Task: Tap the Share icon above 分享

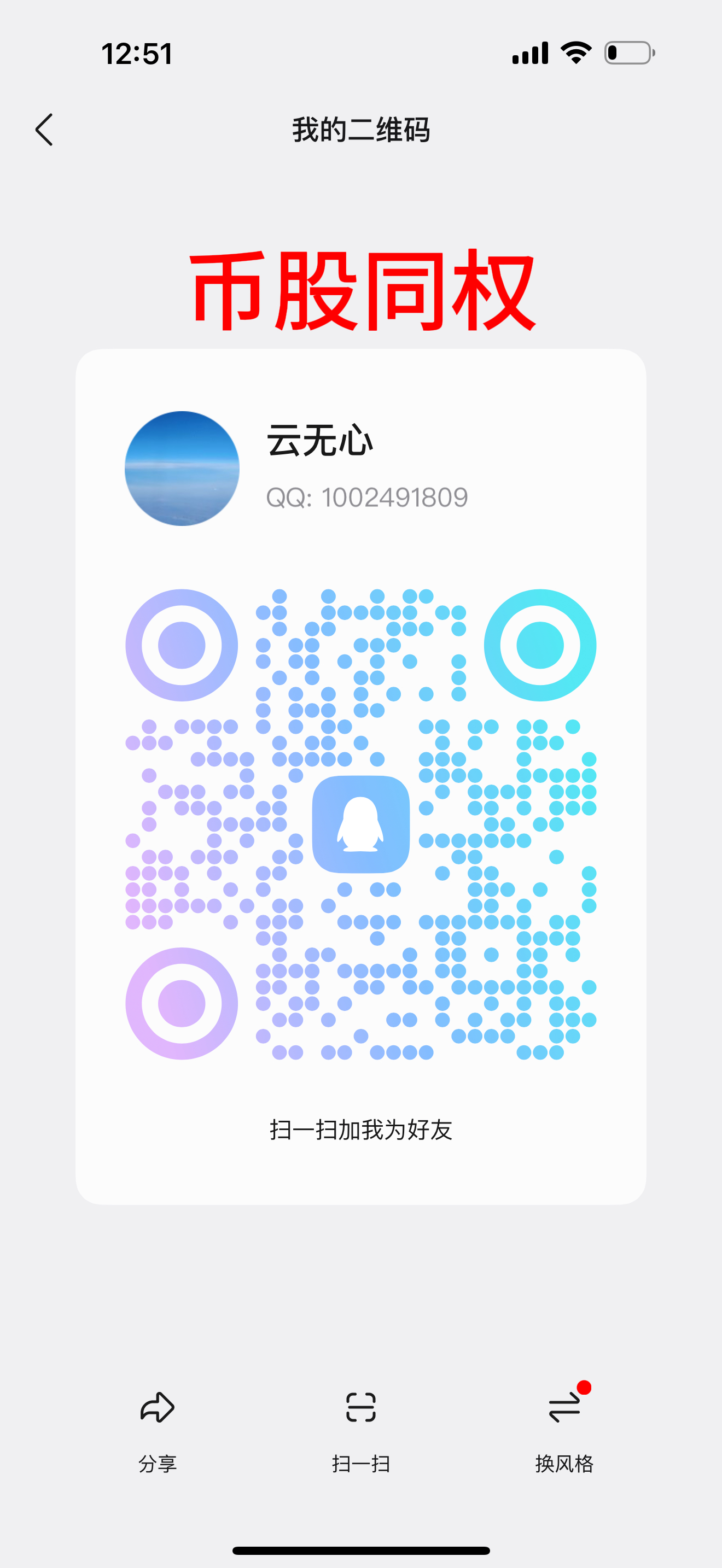Action: [157, 1407]
